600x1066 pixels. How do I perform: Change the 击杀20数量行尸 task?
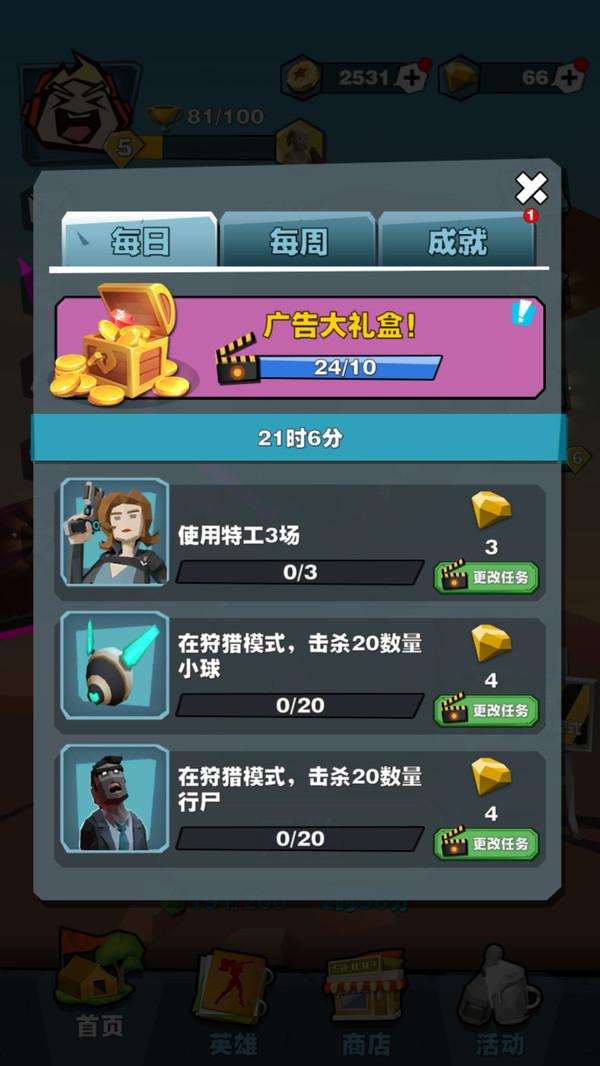[487, 844]
